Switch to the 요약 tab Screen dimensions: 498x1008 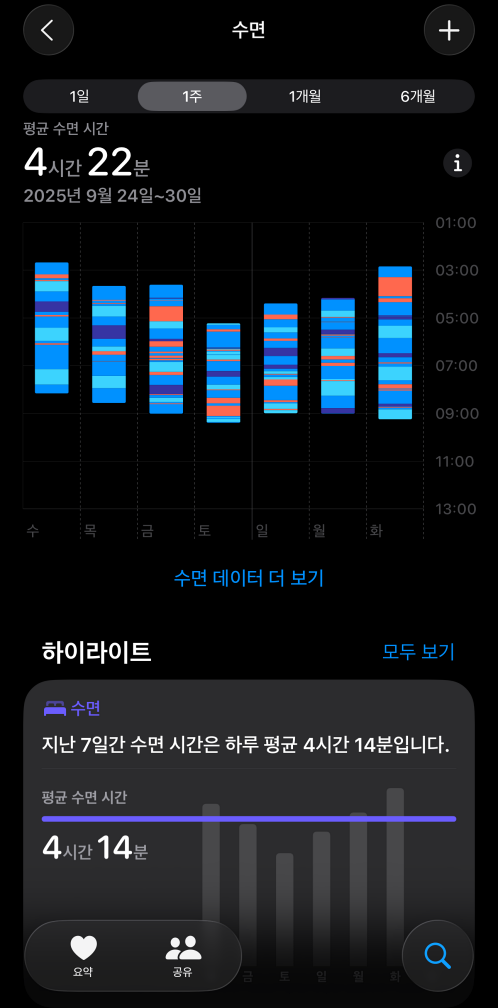[83, 956]
